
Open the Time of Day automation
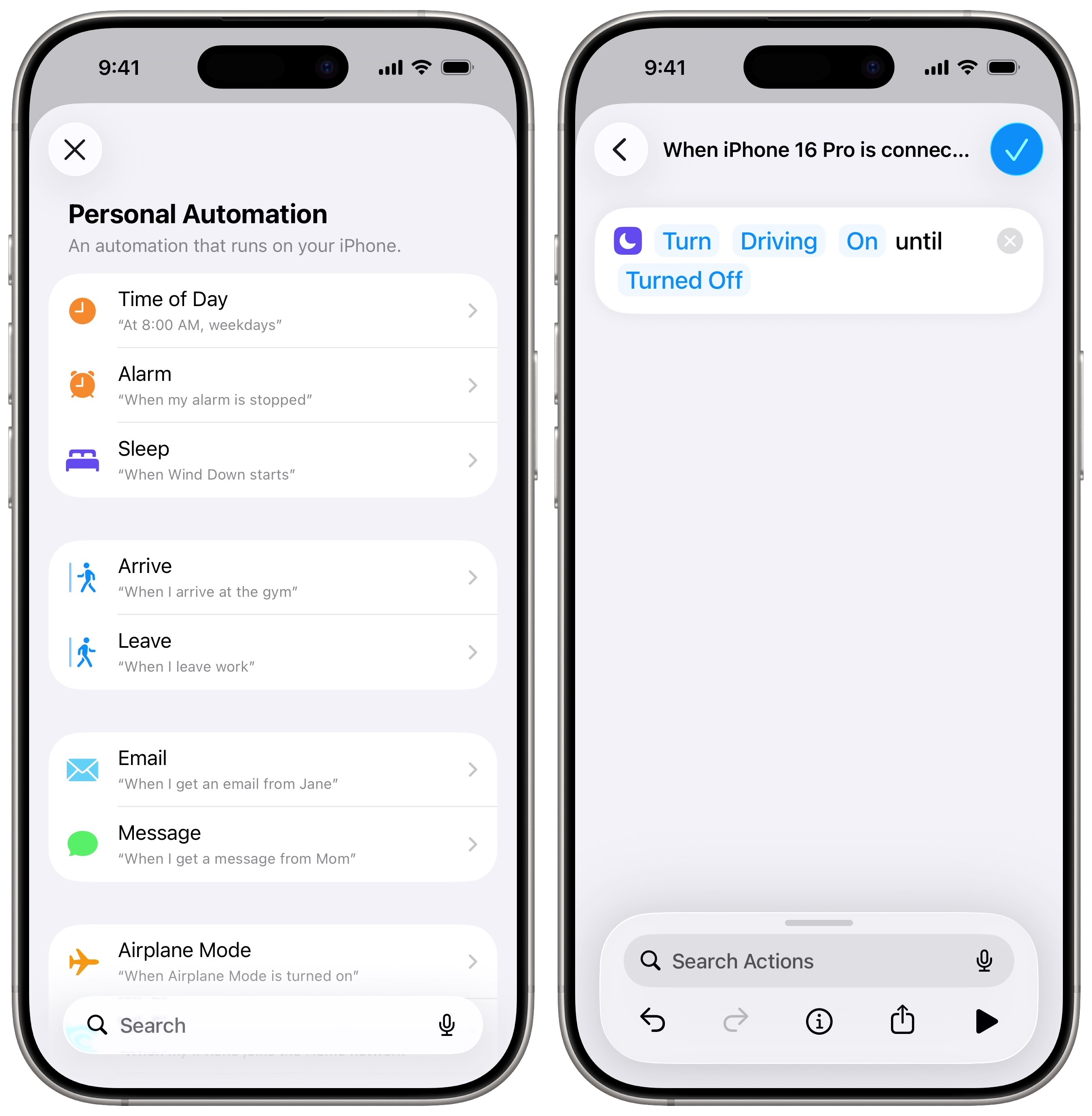pyautogui.click(x=273, y=311)
